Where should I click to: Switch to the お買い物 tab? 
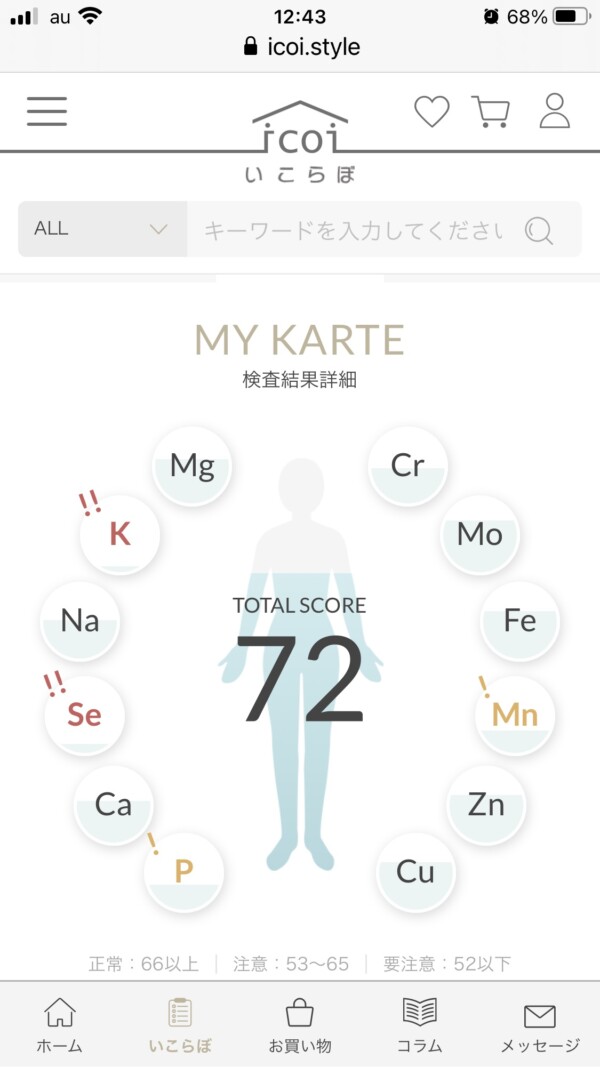tap(299, 1025)
